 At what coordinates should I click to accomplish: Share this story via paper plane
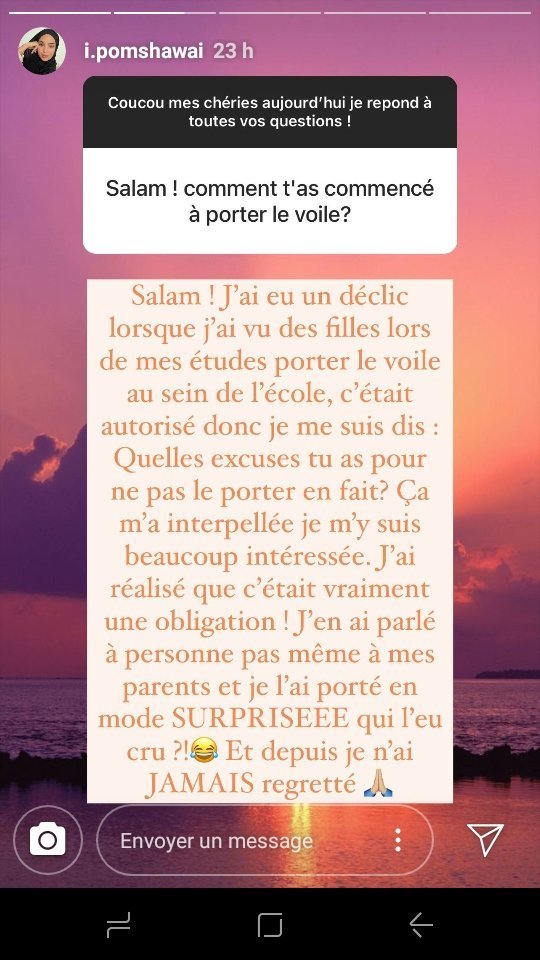pyautogui.click(x=485, y=839)
